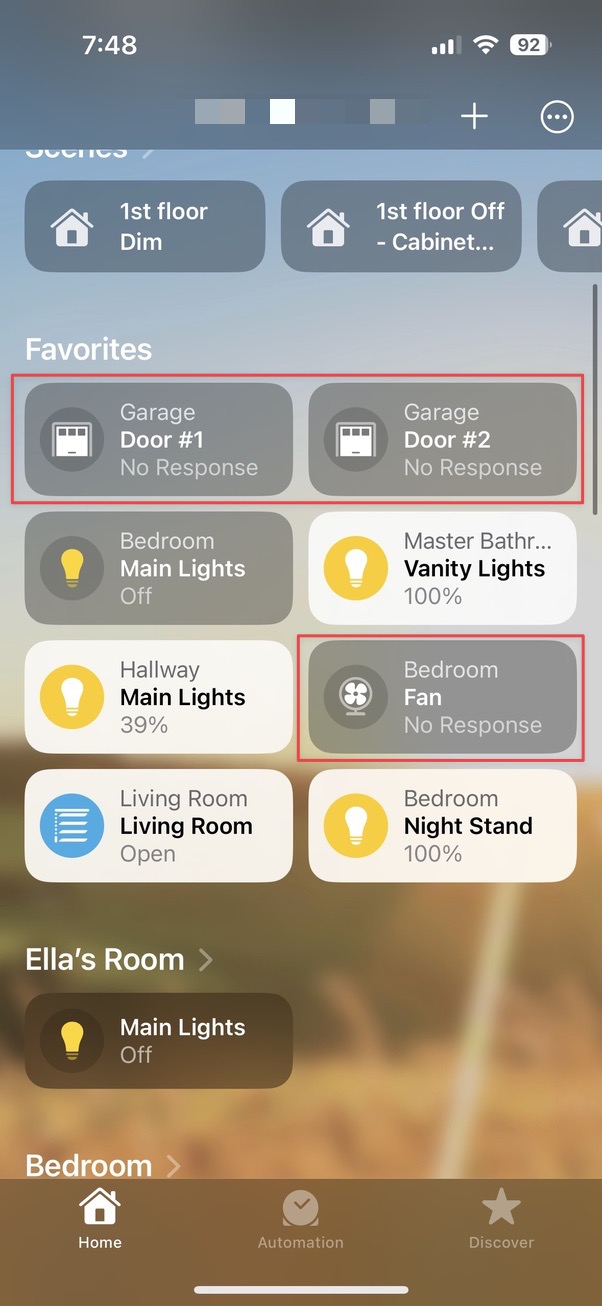Turn on Bedroom Main Lights in Favorites
This screenshot has height=1306, width=602.
[x=159, y=568]
